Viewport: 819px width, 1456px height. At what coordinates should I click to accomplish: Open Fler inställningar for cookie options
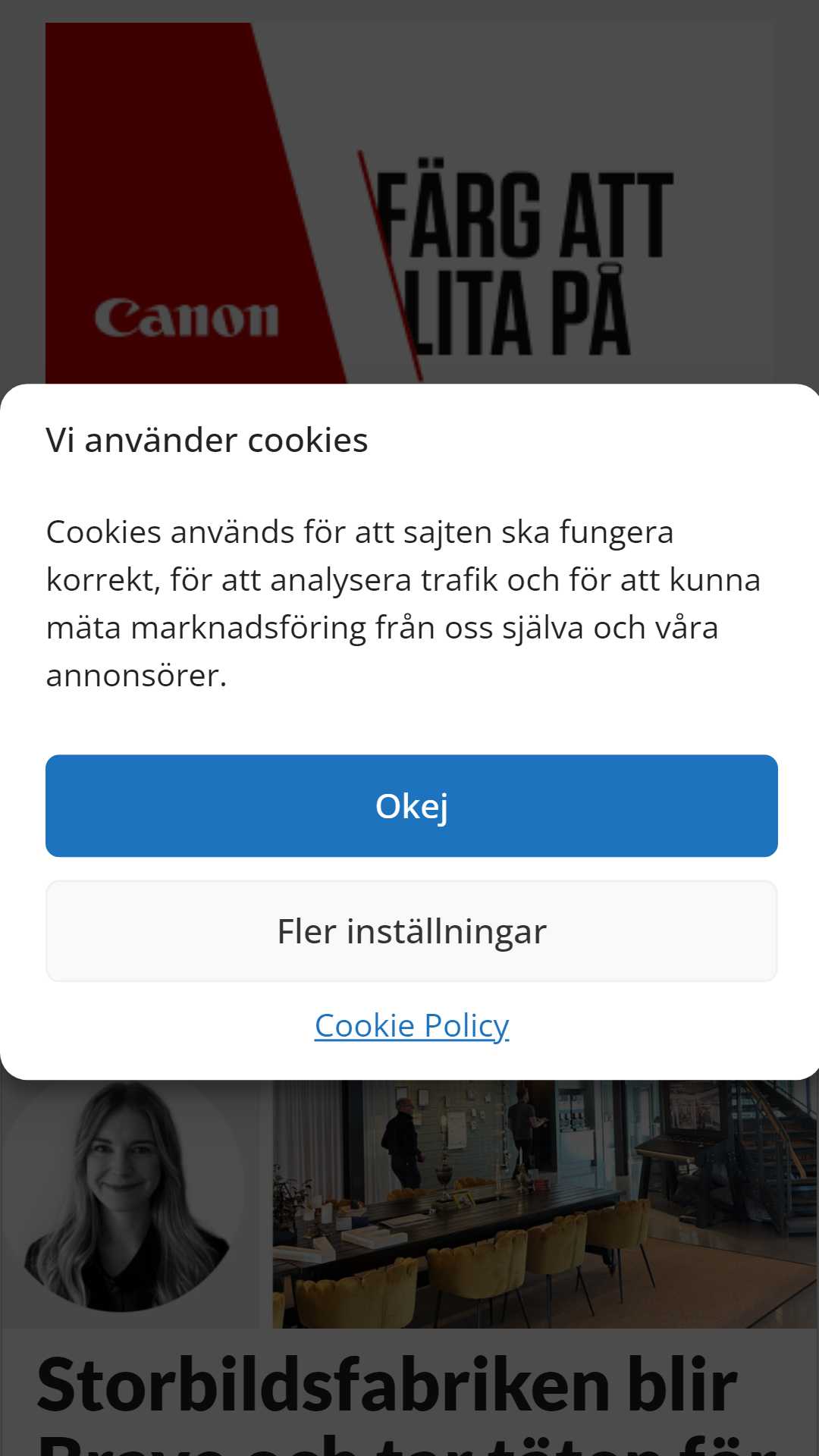click(x=411, y=931)
